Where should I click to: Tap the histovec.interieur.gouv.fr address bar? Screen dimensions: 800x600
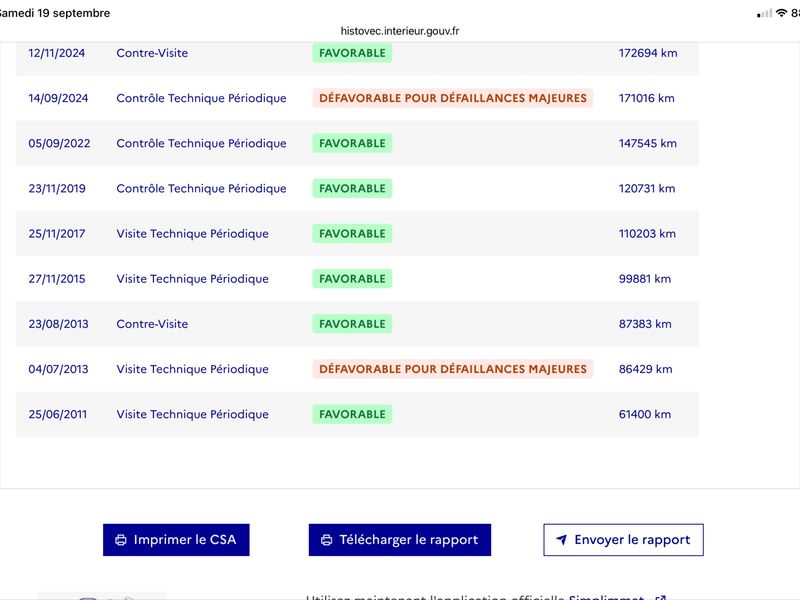pos(399,31)
